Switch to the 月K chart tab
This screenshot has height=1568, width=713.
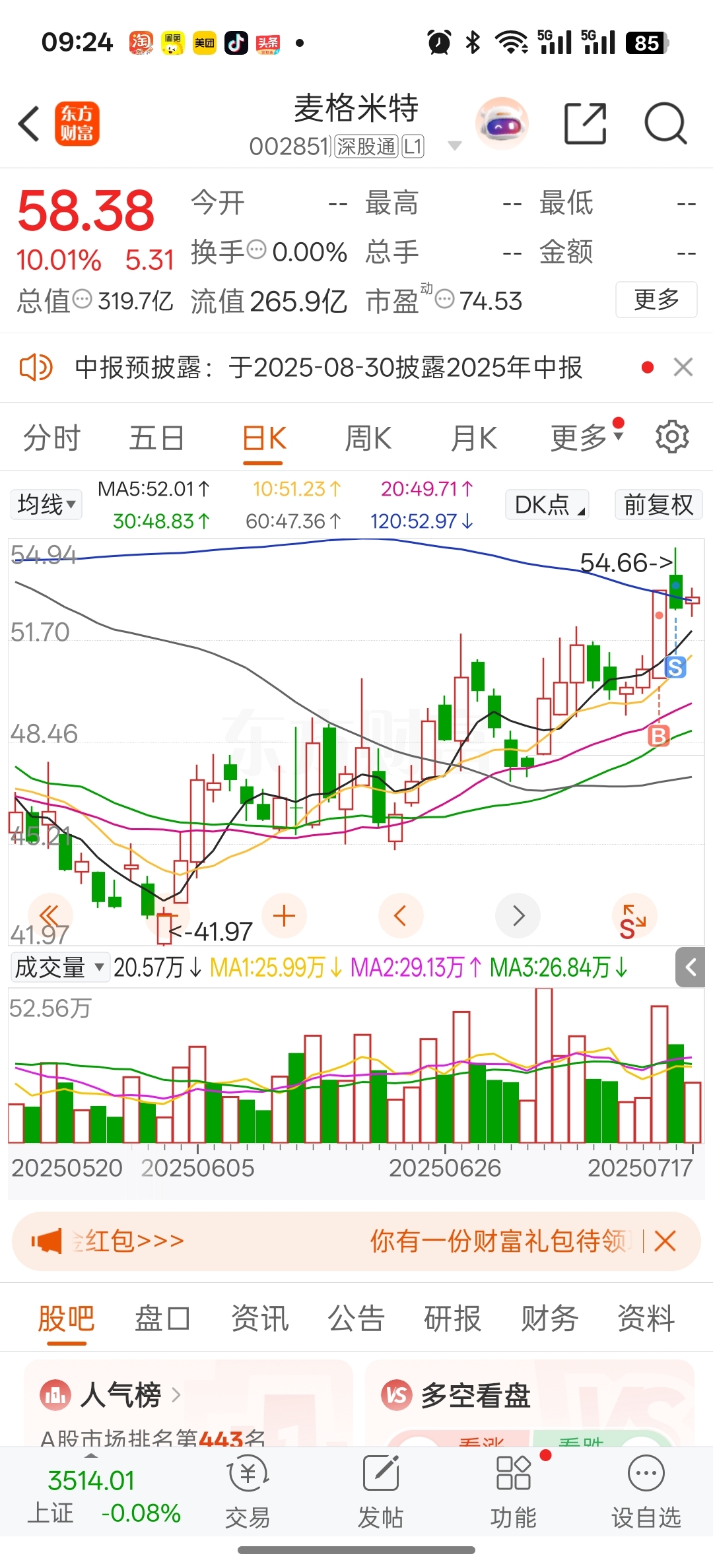point(473,438)
